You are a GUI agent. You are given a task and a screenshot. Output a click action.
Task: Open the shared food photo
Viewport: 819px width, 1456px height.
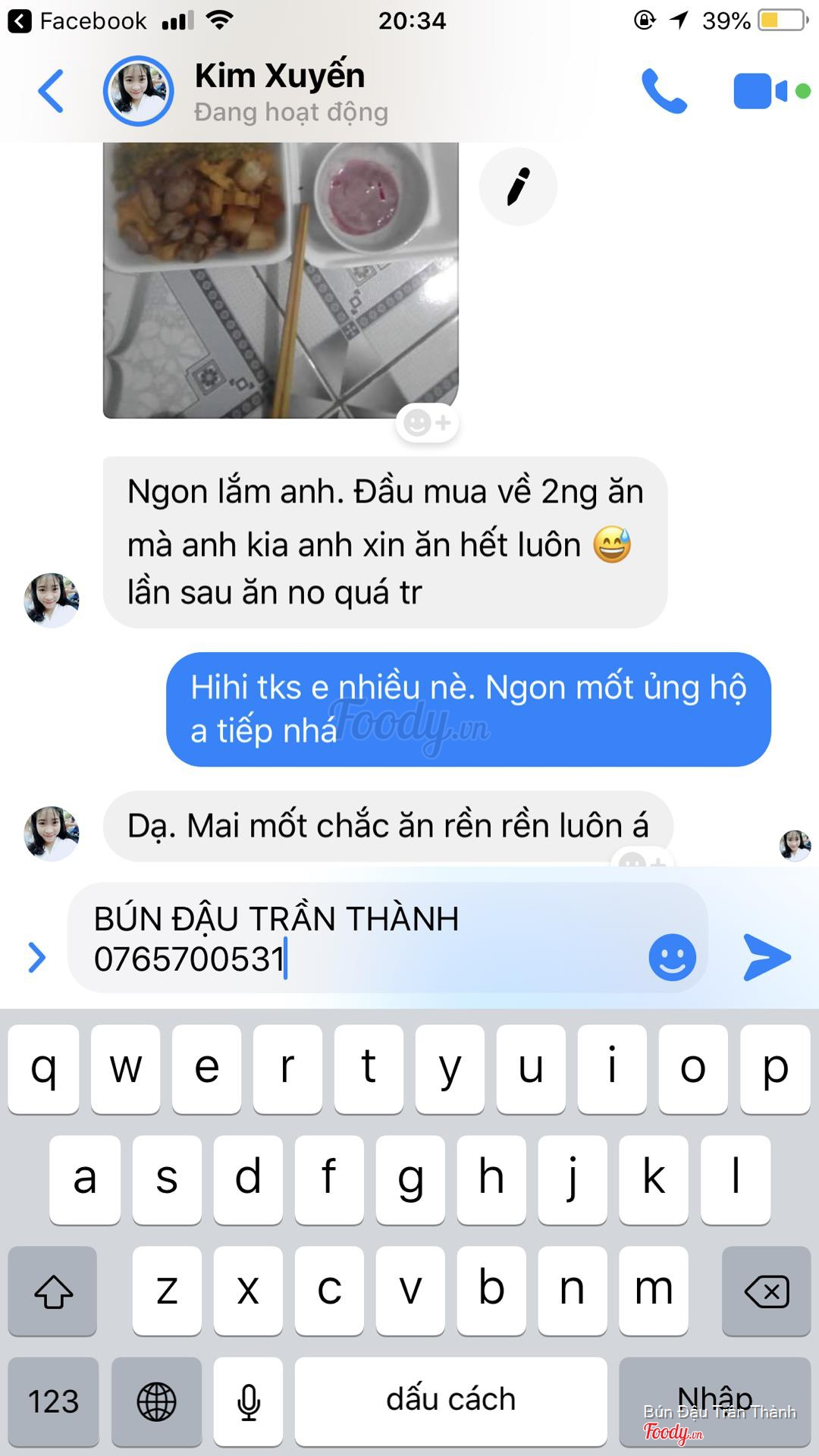coord(281,279)
